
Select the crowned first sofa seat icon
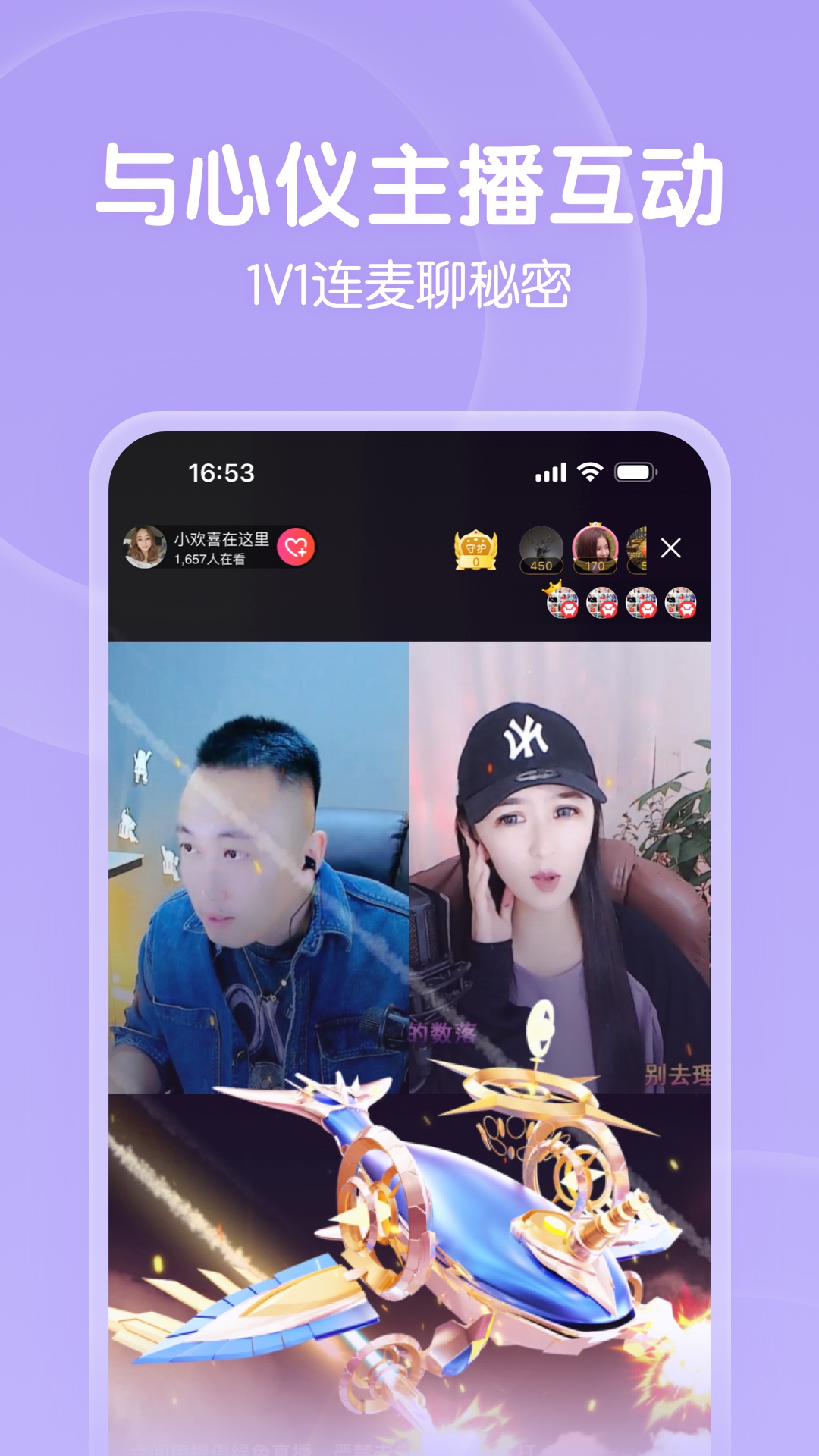coord(564,604)
